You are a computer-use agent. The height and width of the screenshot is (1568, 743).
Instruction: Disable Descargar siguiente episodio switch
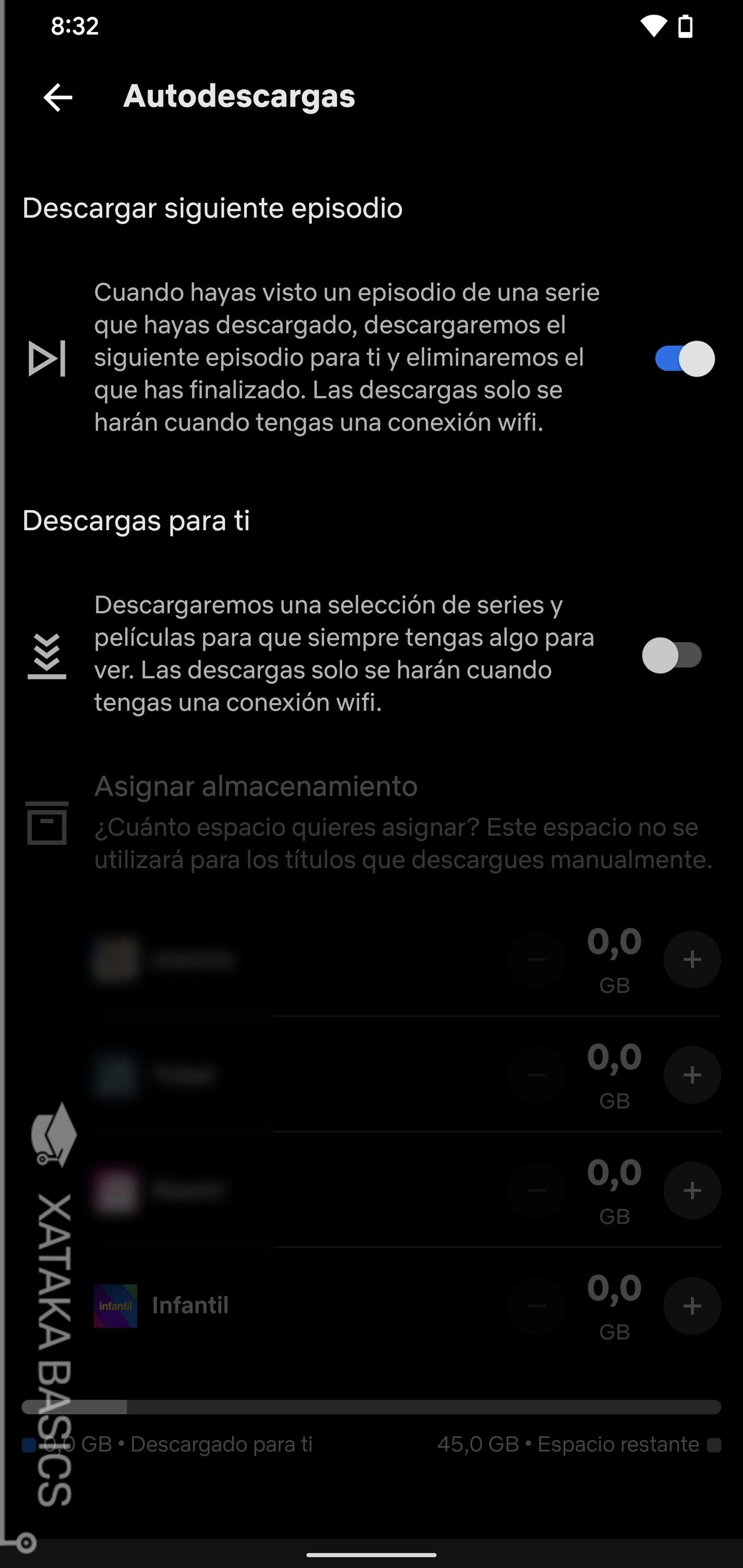684,358
